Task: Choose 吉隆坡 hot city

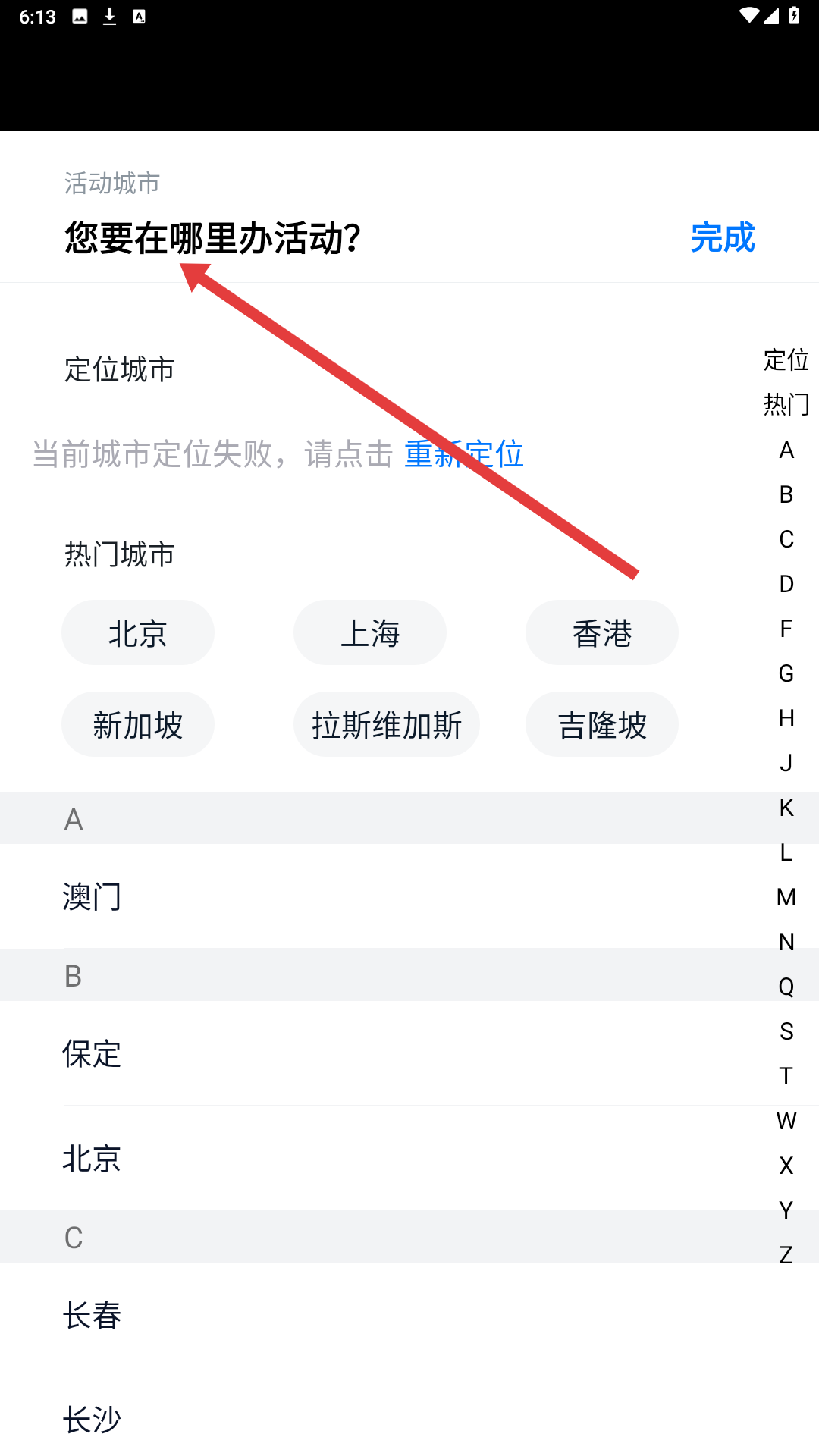Action: coord(602,725)
